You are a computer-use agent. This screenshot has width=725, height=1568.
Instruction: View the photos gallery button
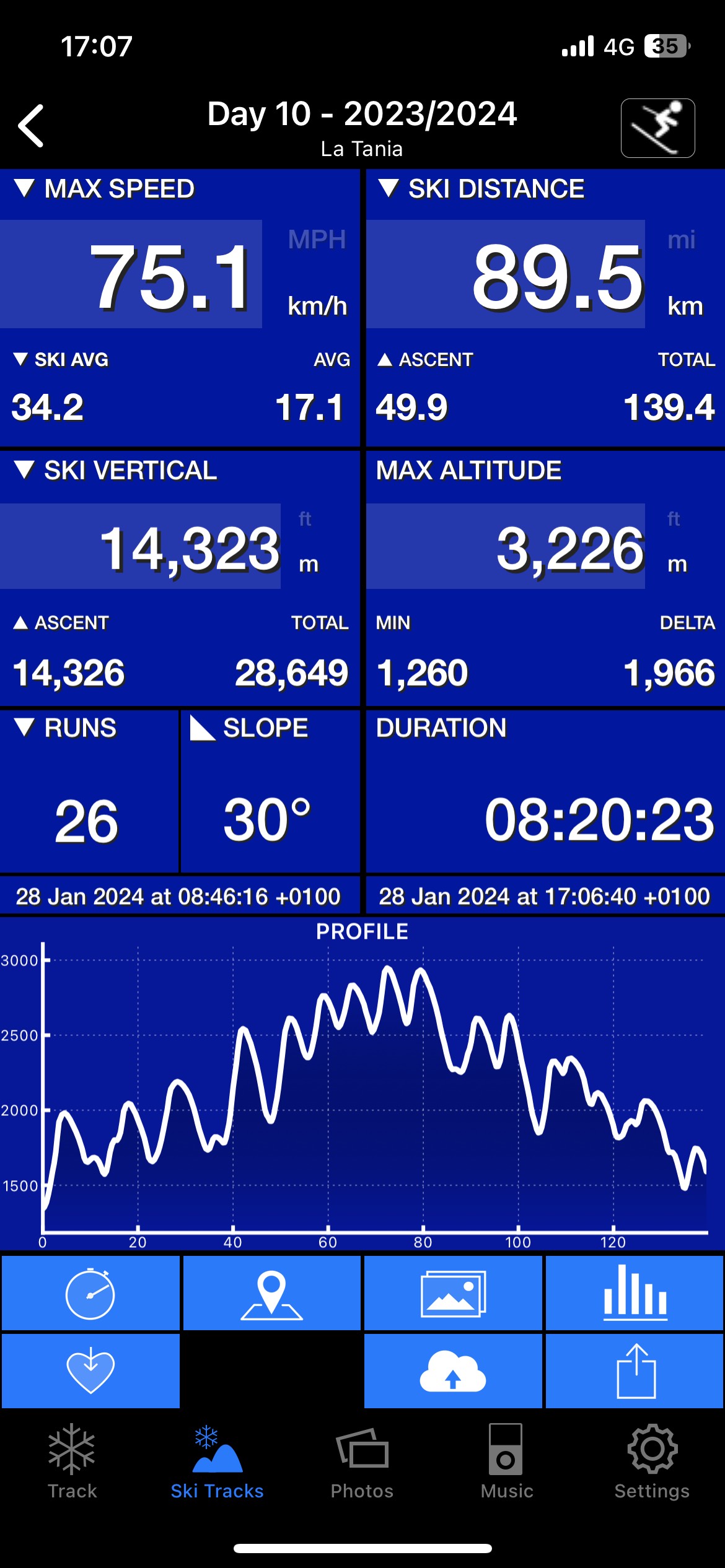[x=453, y=1294]
